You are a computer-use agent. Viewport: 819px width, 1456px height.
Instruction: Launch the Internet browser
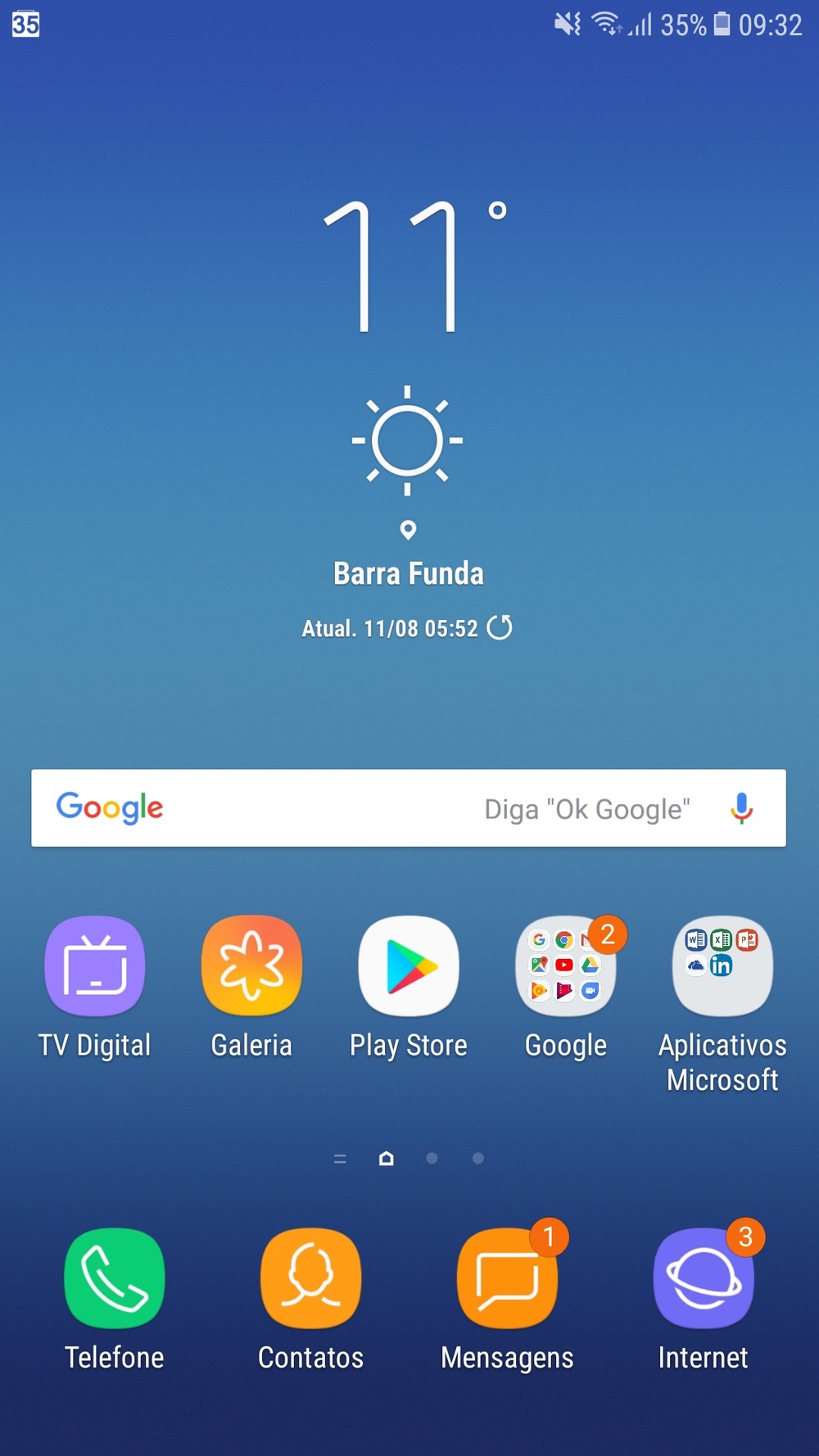point(703,1278)
